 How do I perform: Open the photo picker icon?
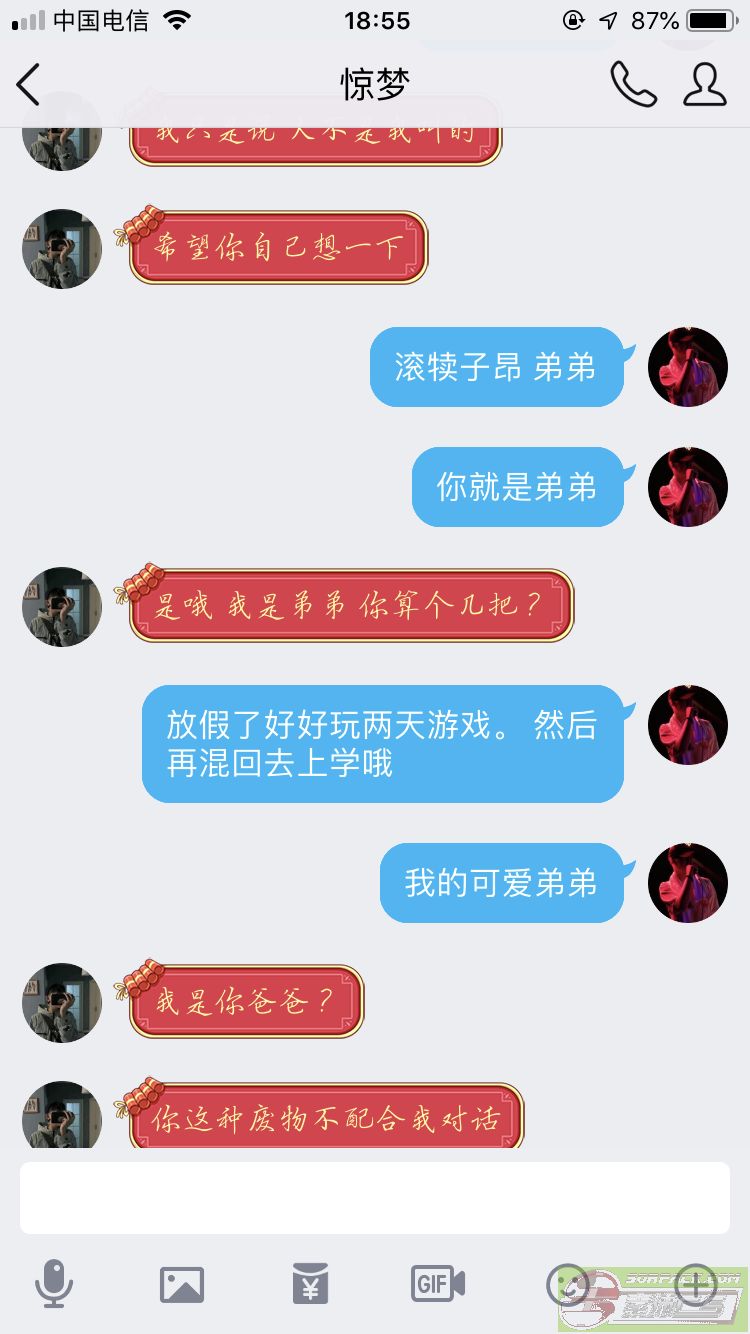[182, 1284]
